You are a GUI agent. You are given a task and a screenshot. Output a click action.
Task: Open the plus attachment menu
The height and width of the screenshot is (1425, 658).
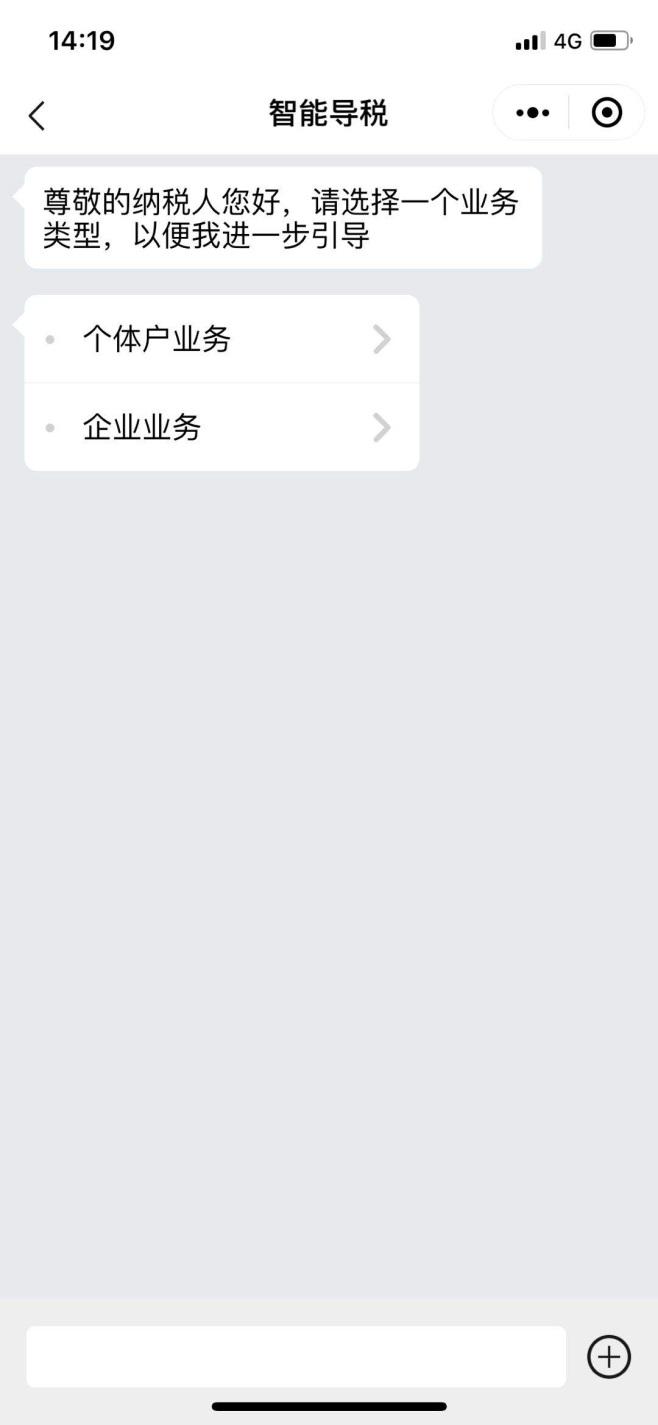tap(609, 1357)
